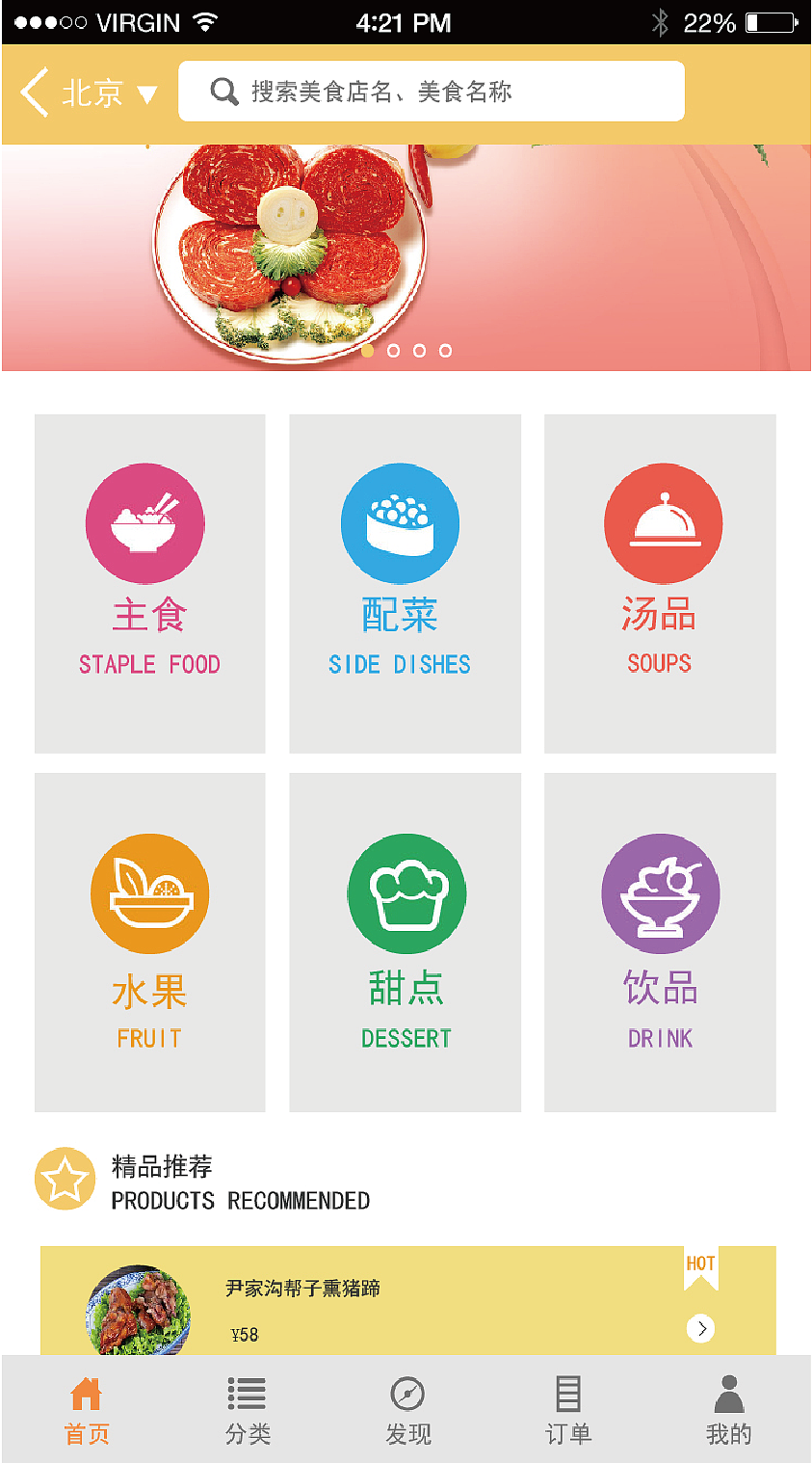This screenshot has width=812, height=1463.
Task: Switch to the 首页 home tab
Action: point(87,1411)
